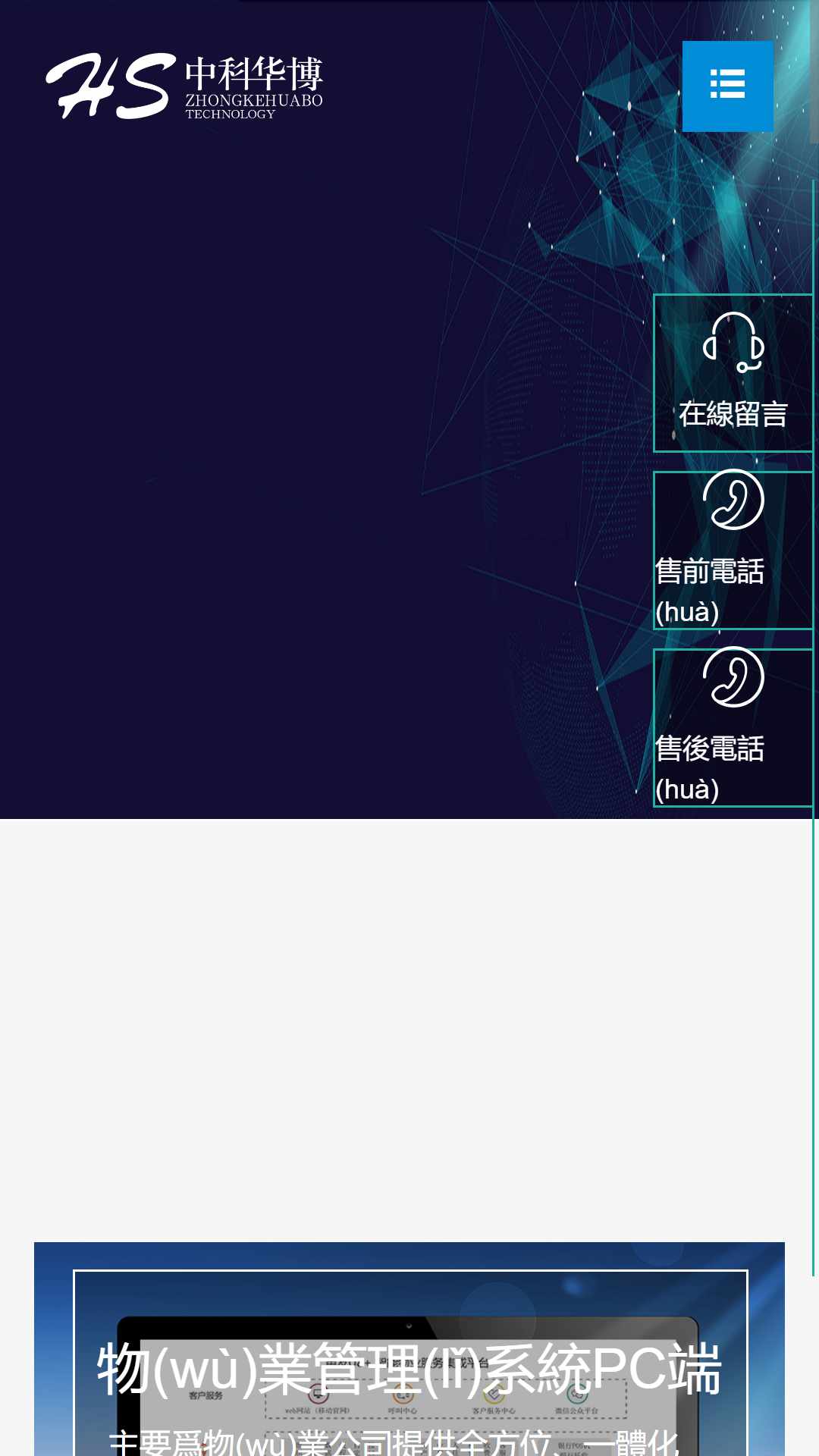
Task: Open the blue hamburger menu button
Action: 727,86
